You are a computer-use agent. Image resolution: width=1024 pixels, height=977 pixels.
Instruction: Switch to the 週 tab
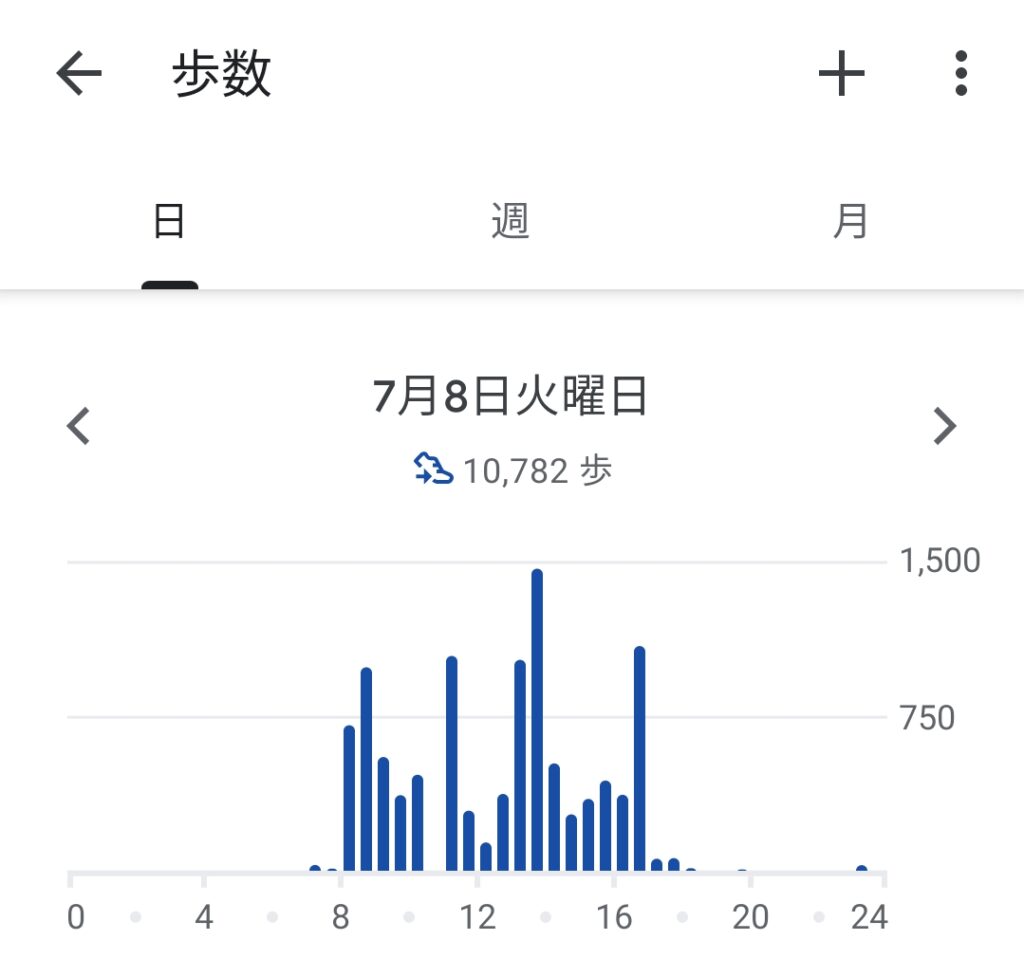tap(510, 221)
